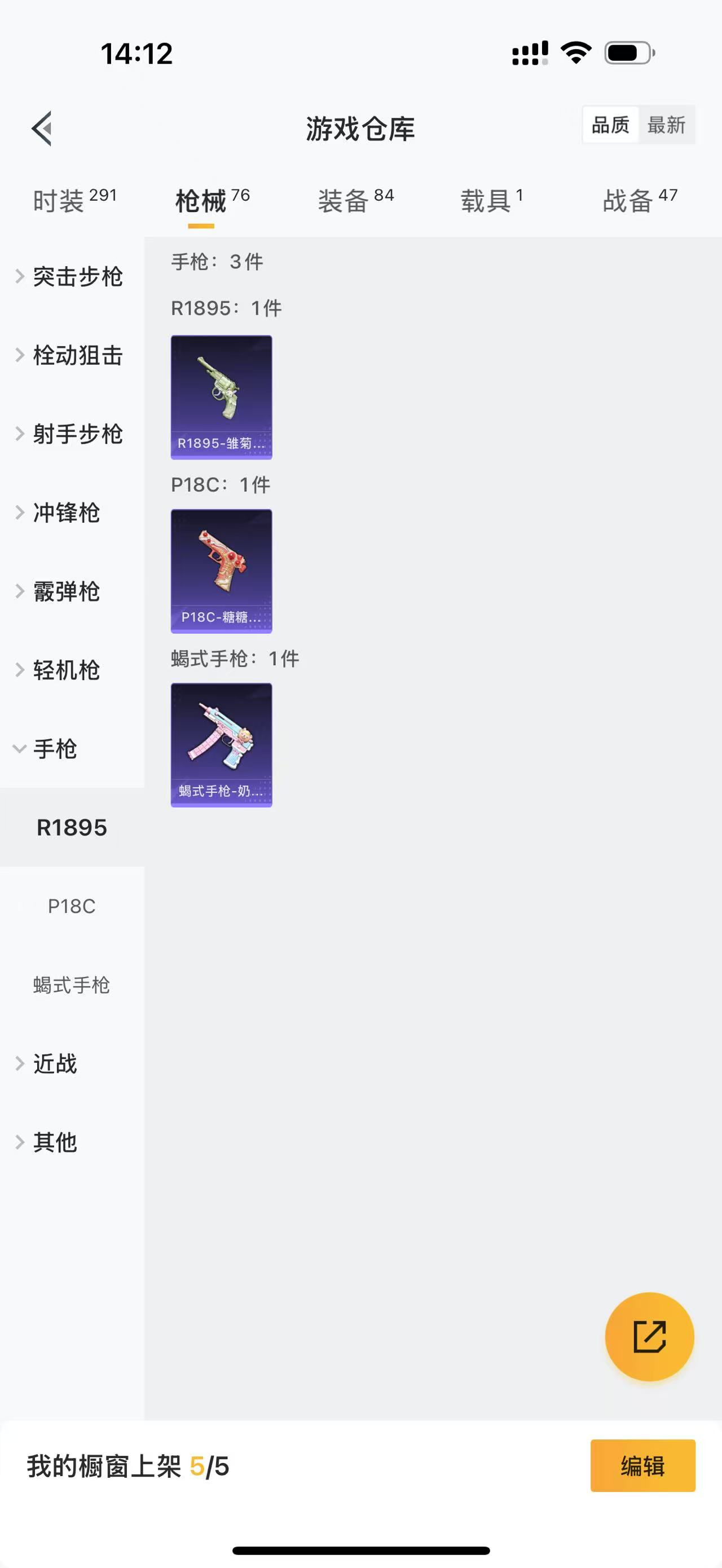The width and height of the screenshot is (722, 1568).
Task: Select the R1895-雏菊 gun skin thumbnail
Action: pyautogui.click(x=222, y=396)
